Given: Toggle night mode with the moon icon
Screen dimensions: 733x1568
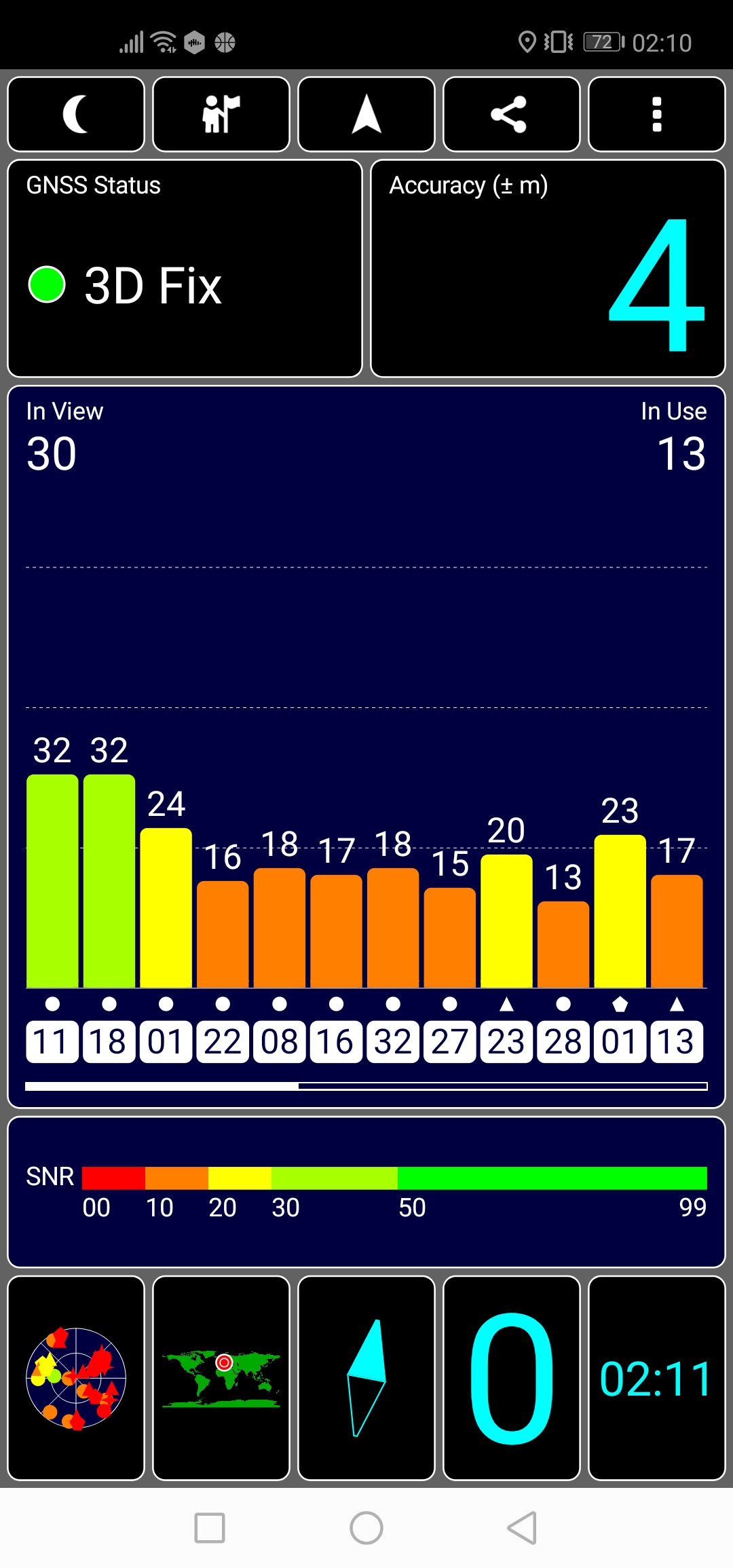Looking at the screenshot, I should 76,114.
